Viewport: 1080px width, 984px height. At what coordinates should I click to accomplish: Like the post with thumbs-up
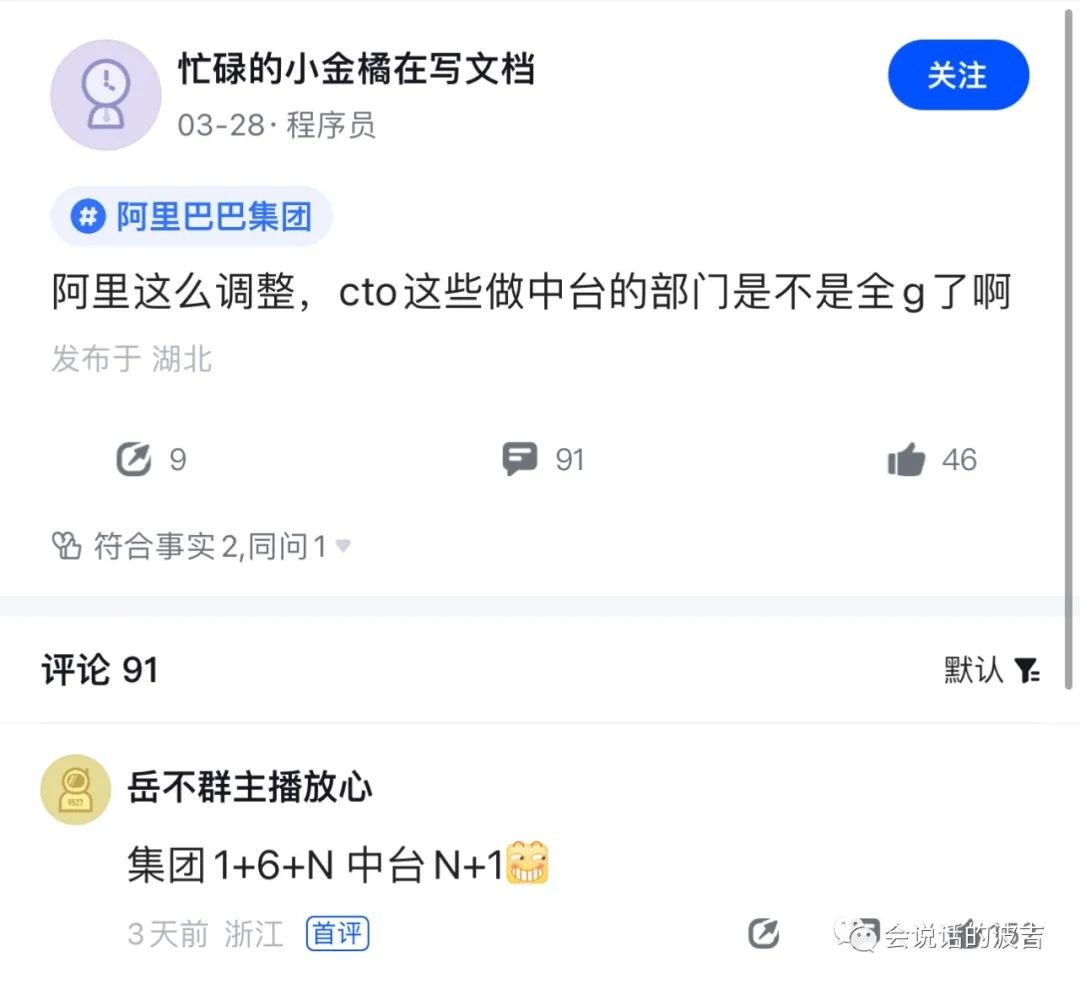[x=906, y=460]
